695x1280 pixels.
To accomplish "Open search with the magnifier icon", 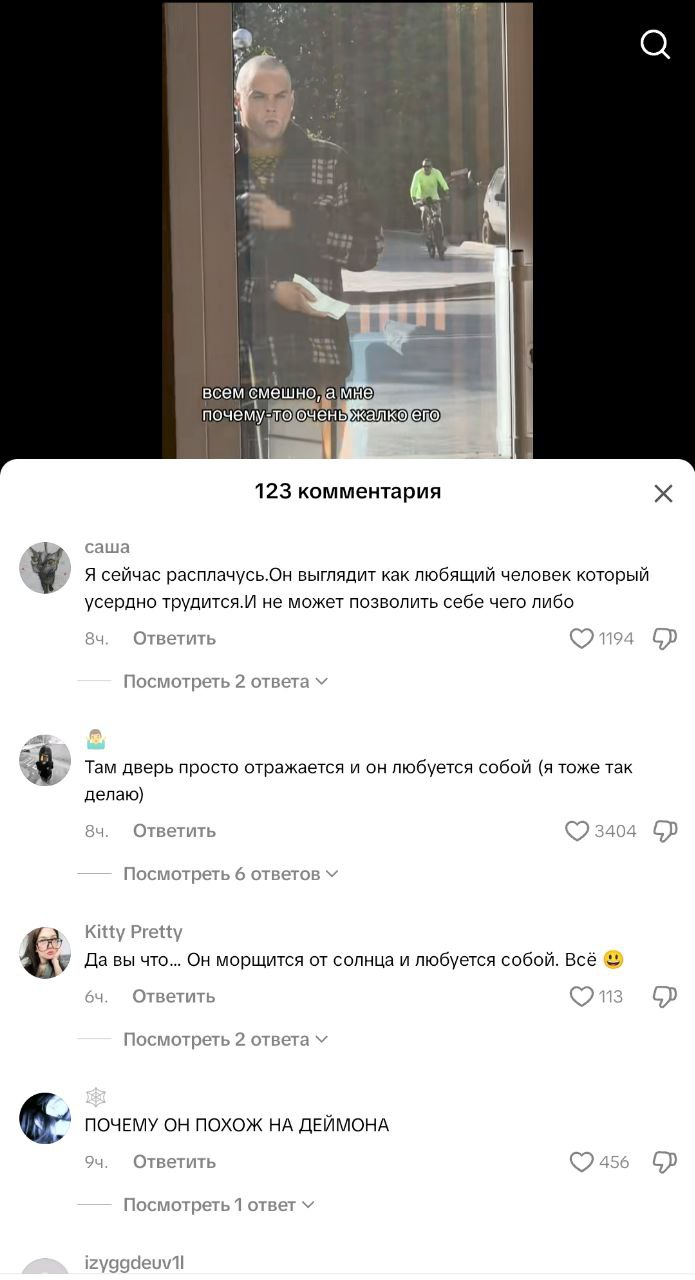I will click(655, 44).
